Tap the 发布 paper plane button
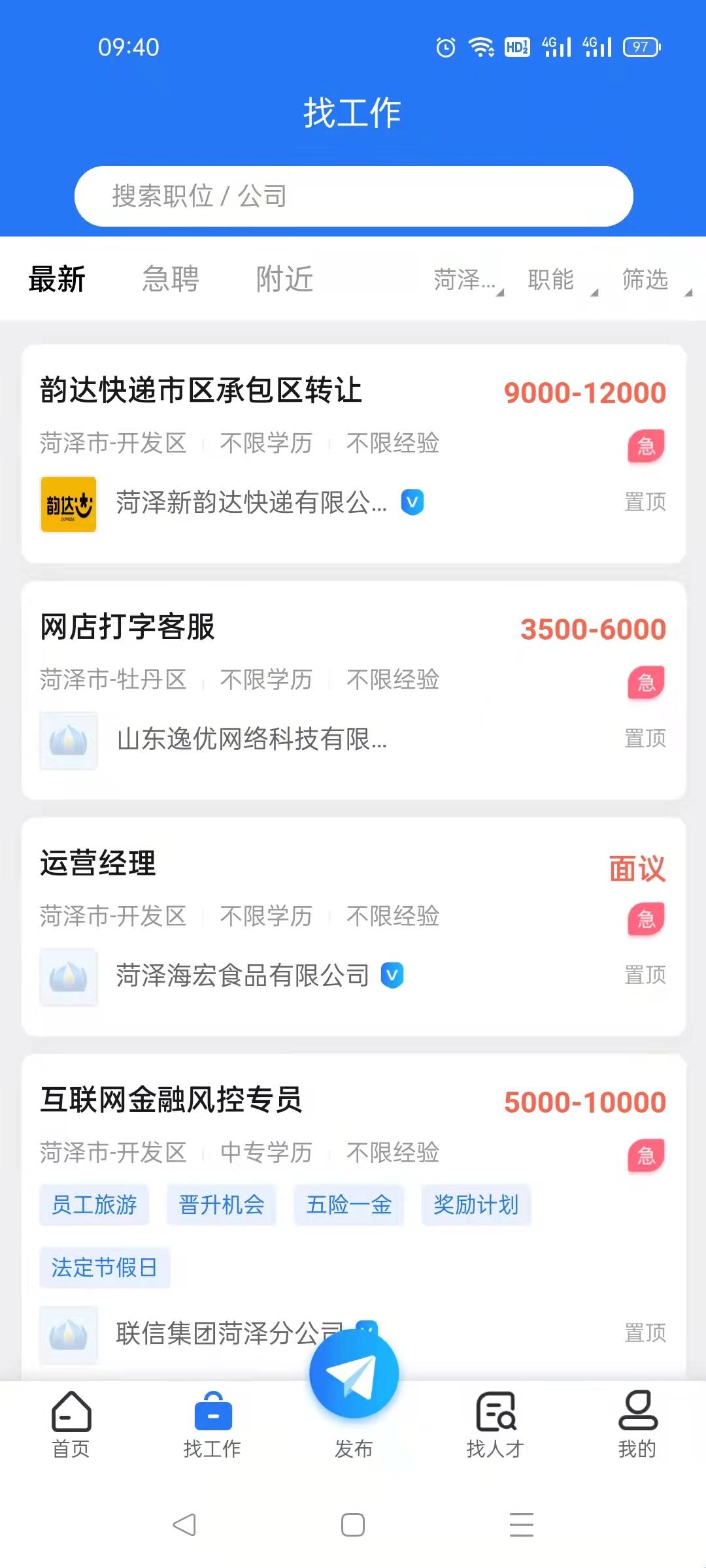 pyautogui.click(x=354, y=1374)
